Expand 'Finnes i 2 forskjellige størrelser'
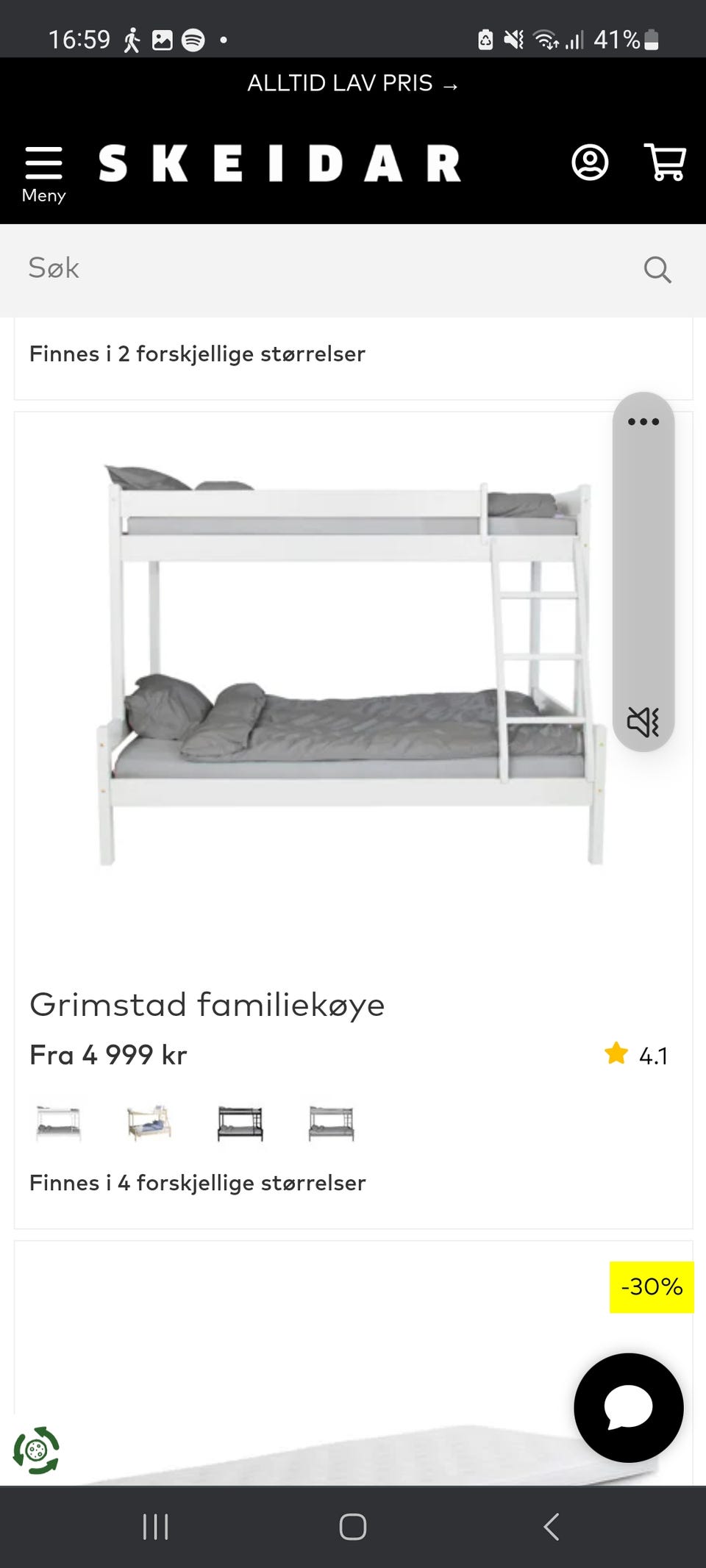The image size is (706, 1568). pyautogui.click(x=197, y=354)
